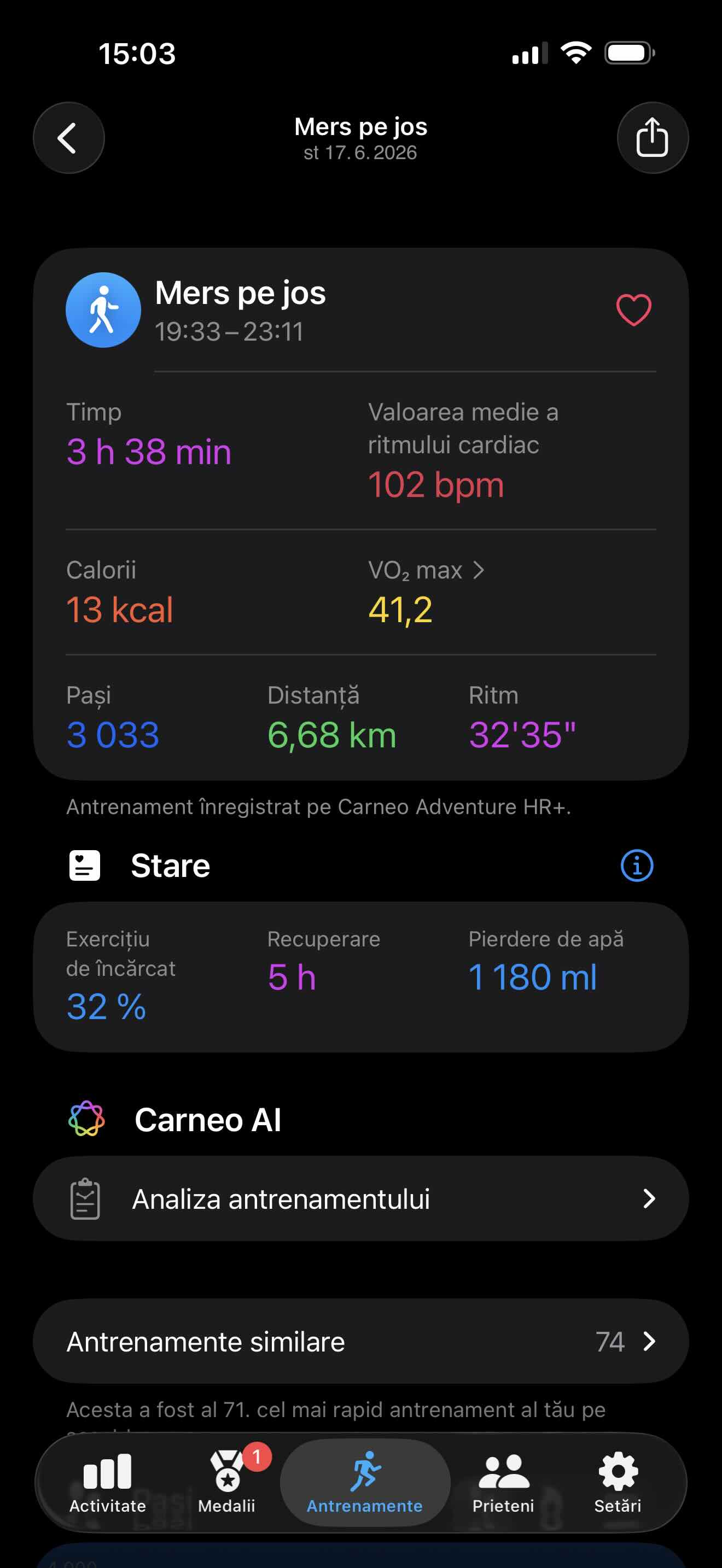Open Analiza antrenamentului
The height and width of the screenshot is (1568, 722).
point(361,1198)
